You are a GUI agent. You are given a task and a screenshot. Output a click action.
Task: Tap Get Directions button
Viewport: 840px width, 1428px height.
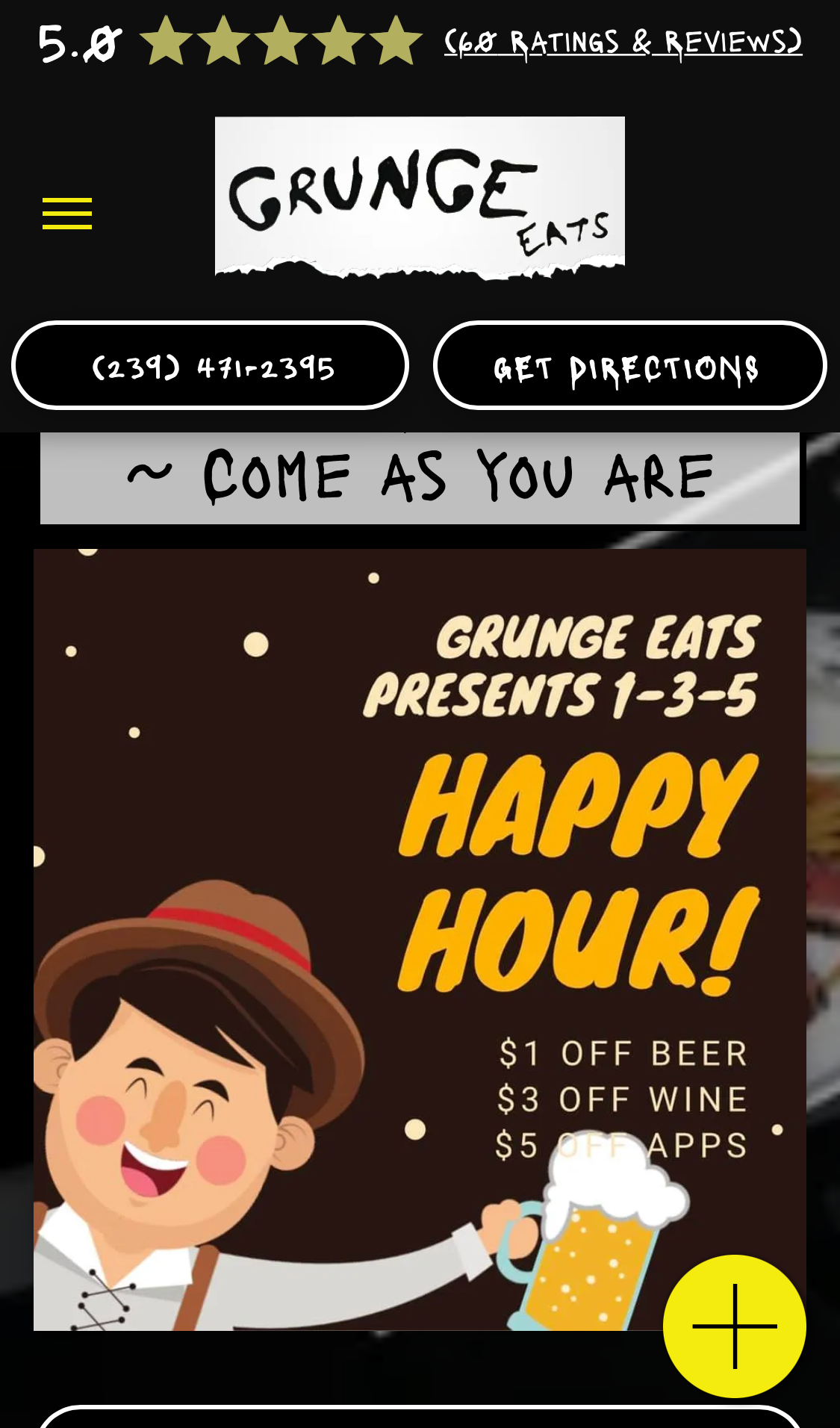(x=629, y=366)
